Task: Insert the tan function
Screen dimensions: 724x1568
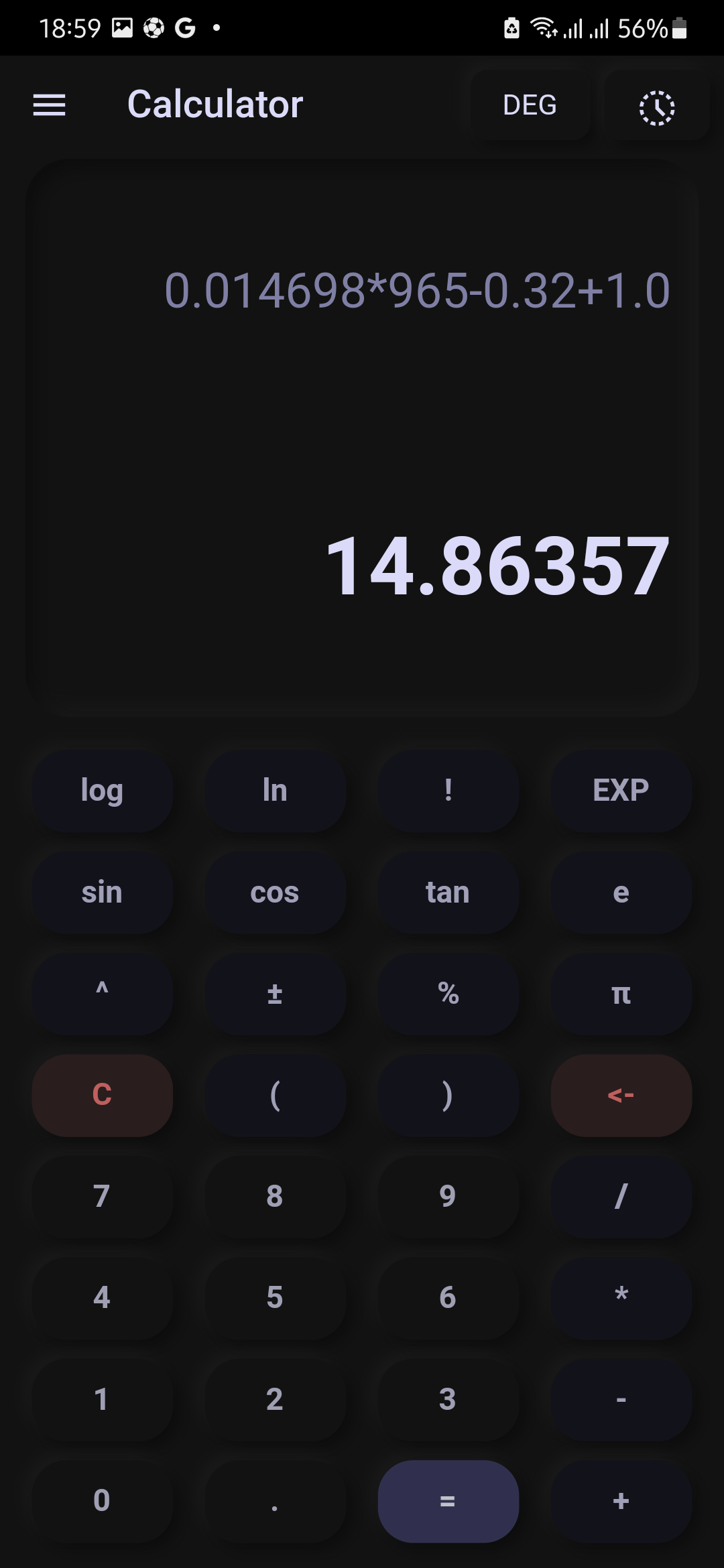Action: pyautogui.click(x=448, y=893)
